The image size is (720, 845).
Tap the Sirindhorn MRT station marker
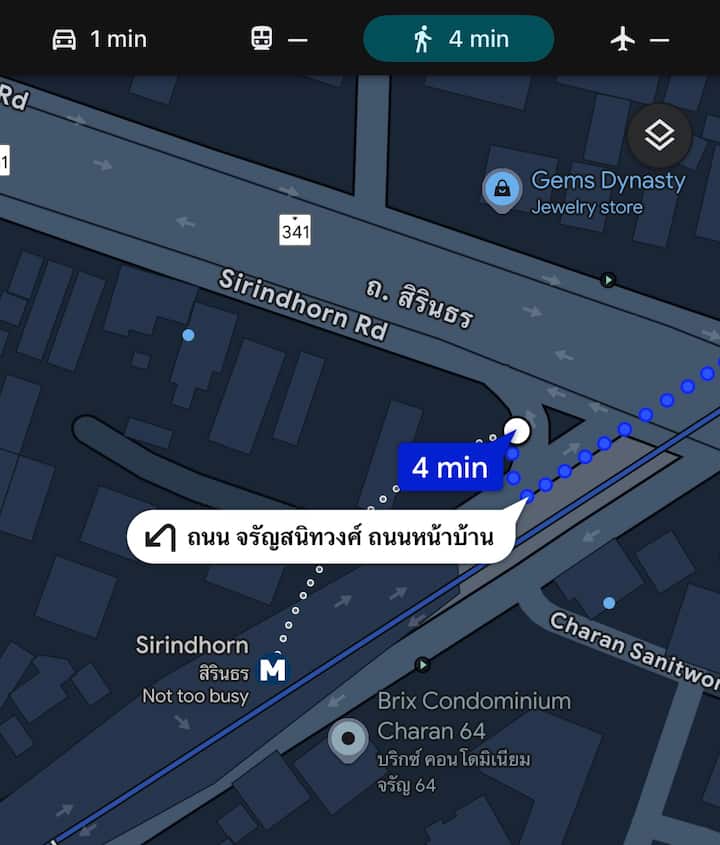[272, 669]
